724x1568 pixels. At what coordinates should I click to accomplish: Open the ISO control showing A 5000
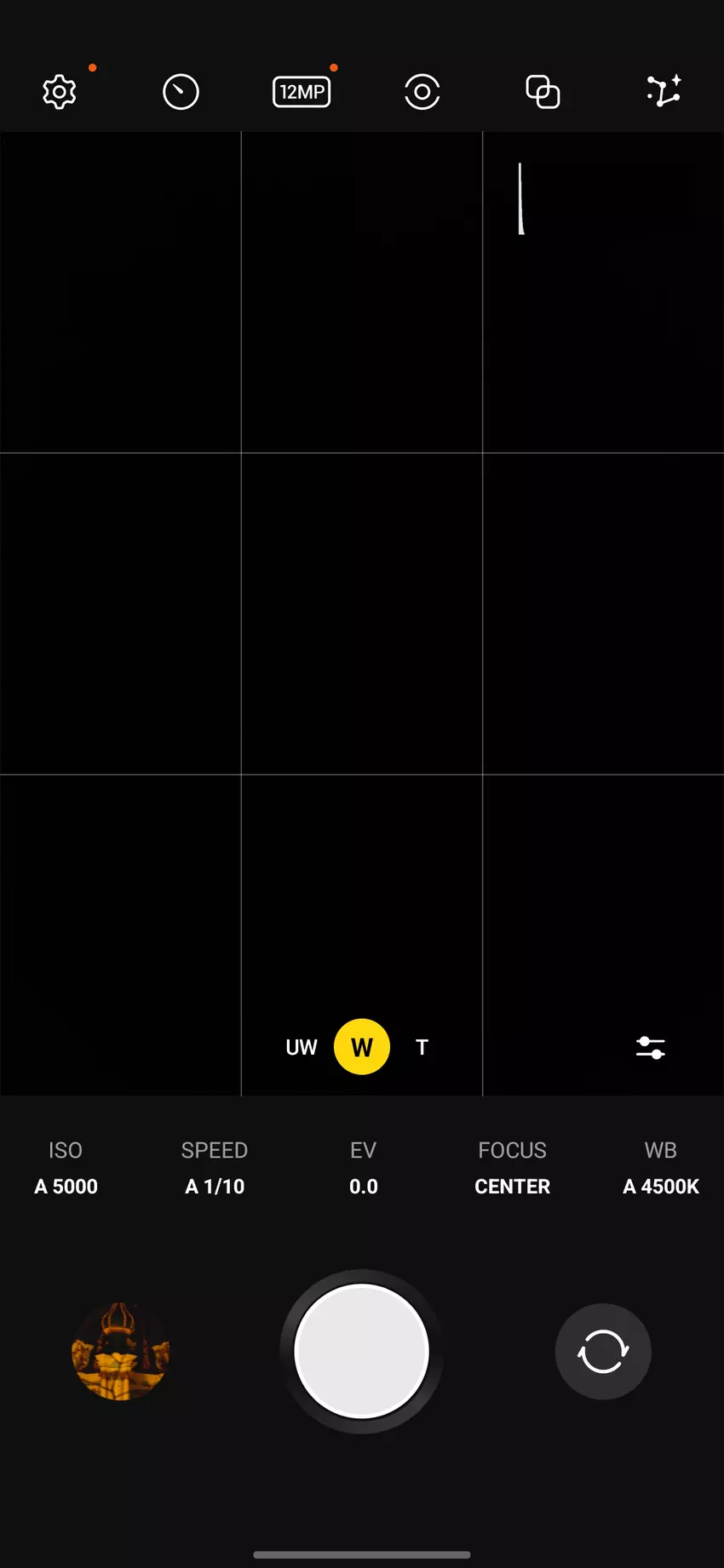pyautogui.click(x=66, y=1168)
